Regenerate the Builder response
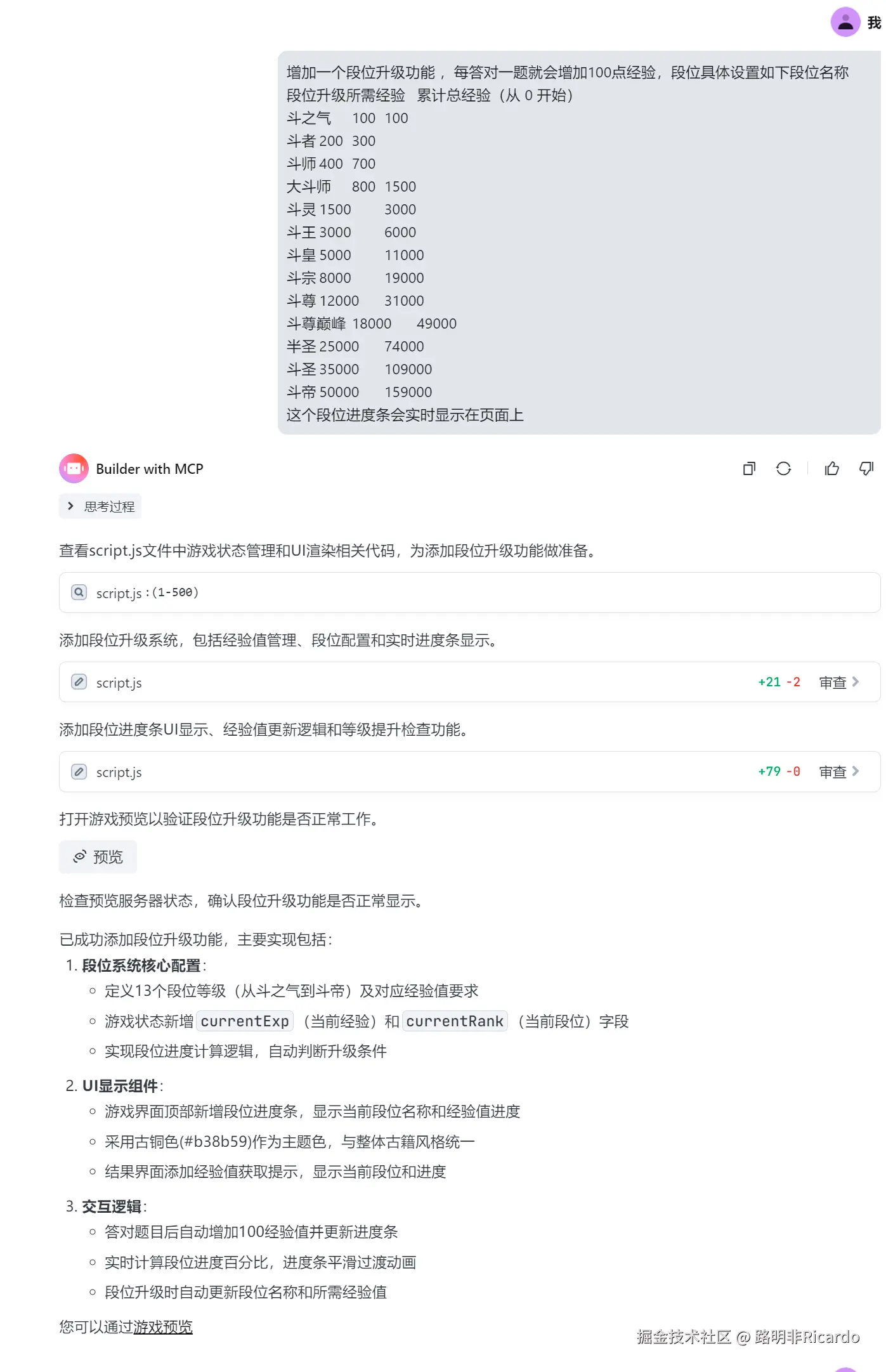886x1372 pixels. click(x=783, y=469)
